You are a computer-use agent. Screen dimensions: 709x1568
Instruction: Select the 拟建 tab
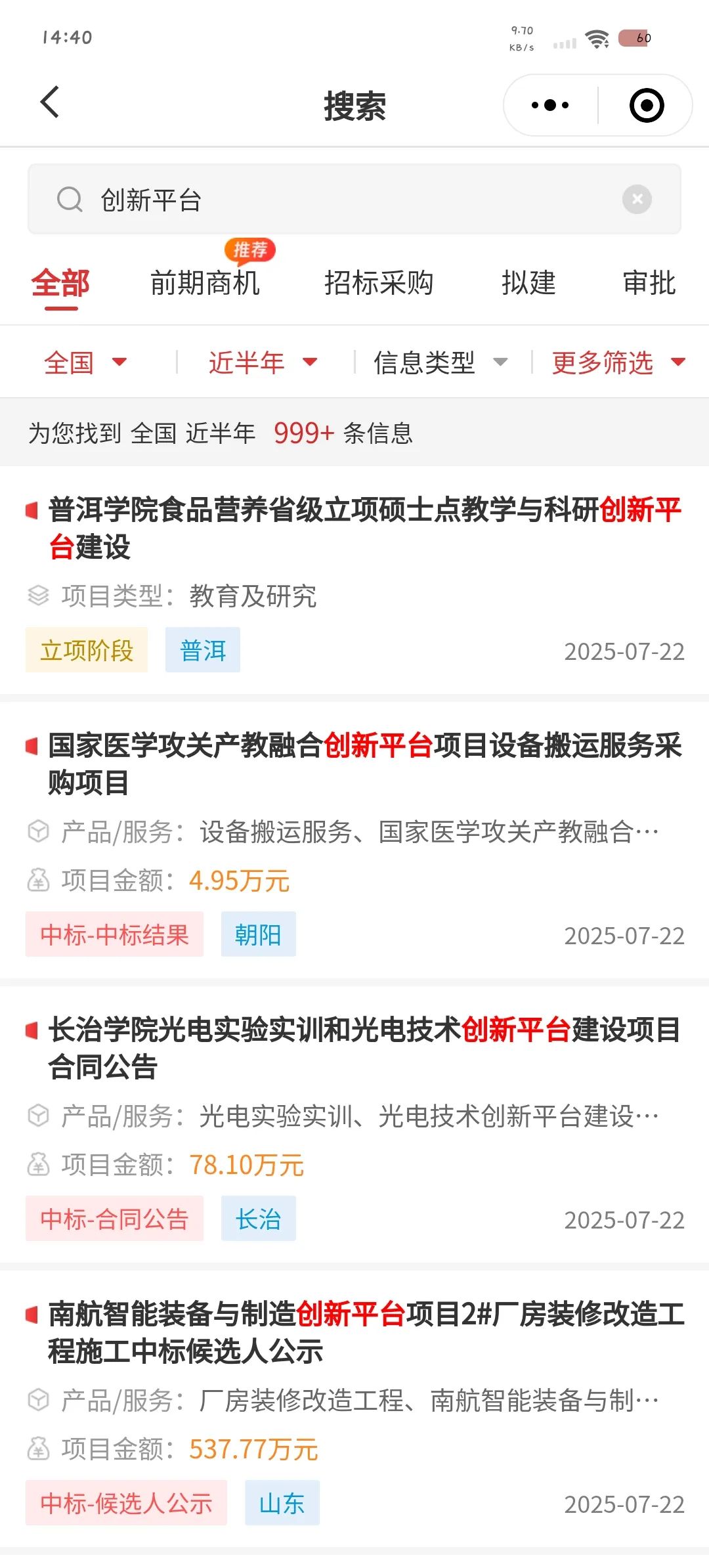point(528,284)
